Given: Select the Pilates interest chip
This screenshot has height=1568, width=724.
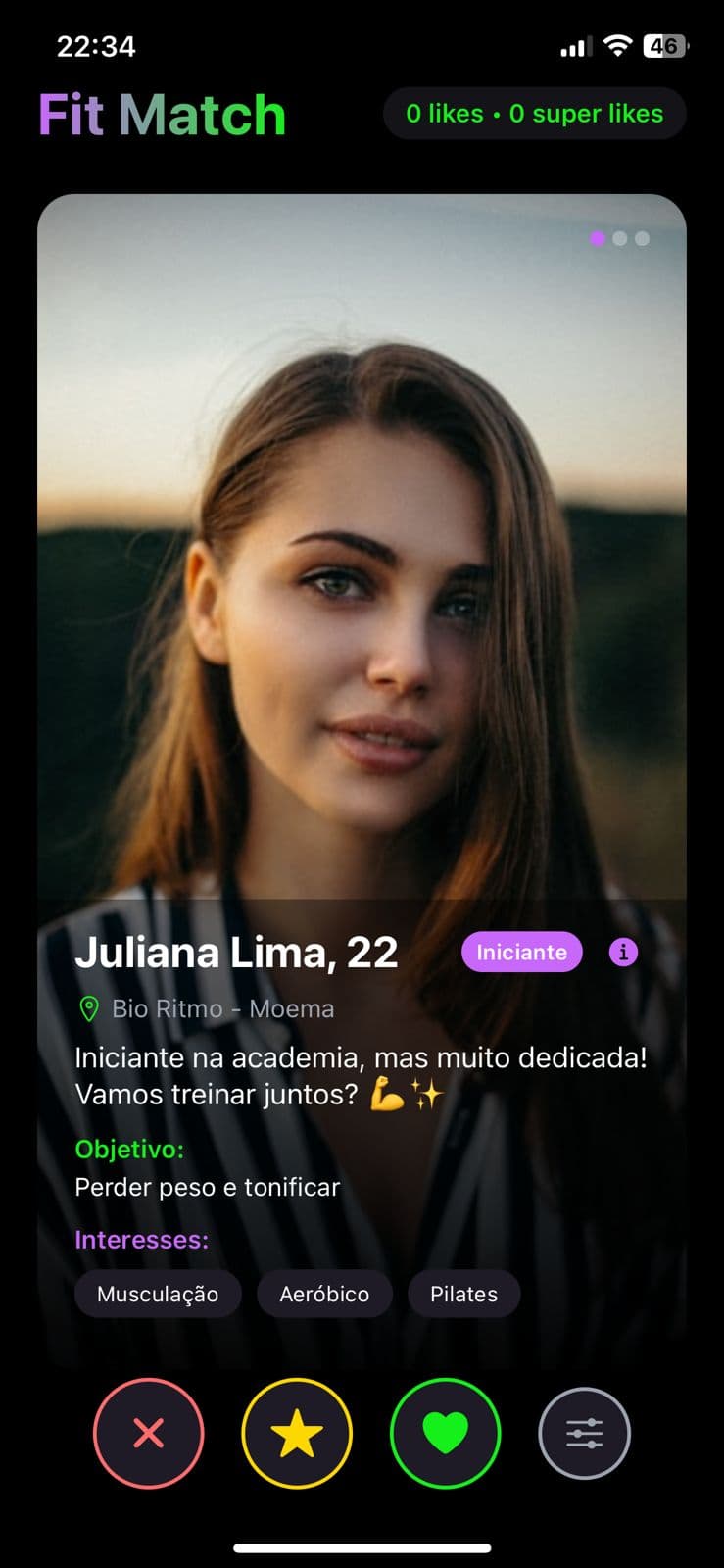Looking at the screenshot, I should point(463,1294).
